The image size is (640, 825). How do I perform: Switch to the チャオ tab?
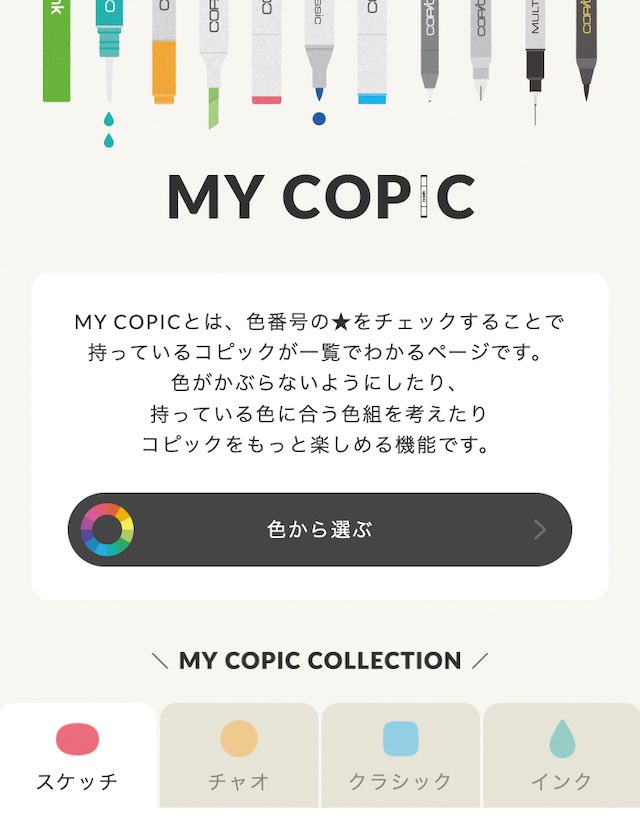[239, 757]
